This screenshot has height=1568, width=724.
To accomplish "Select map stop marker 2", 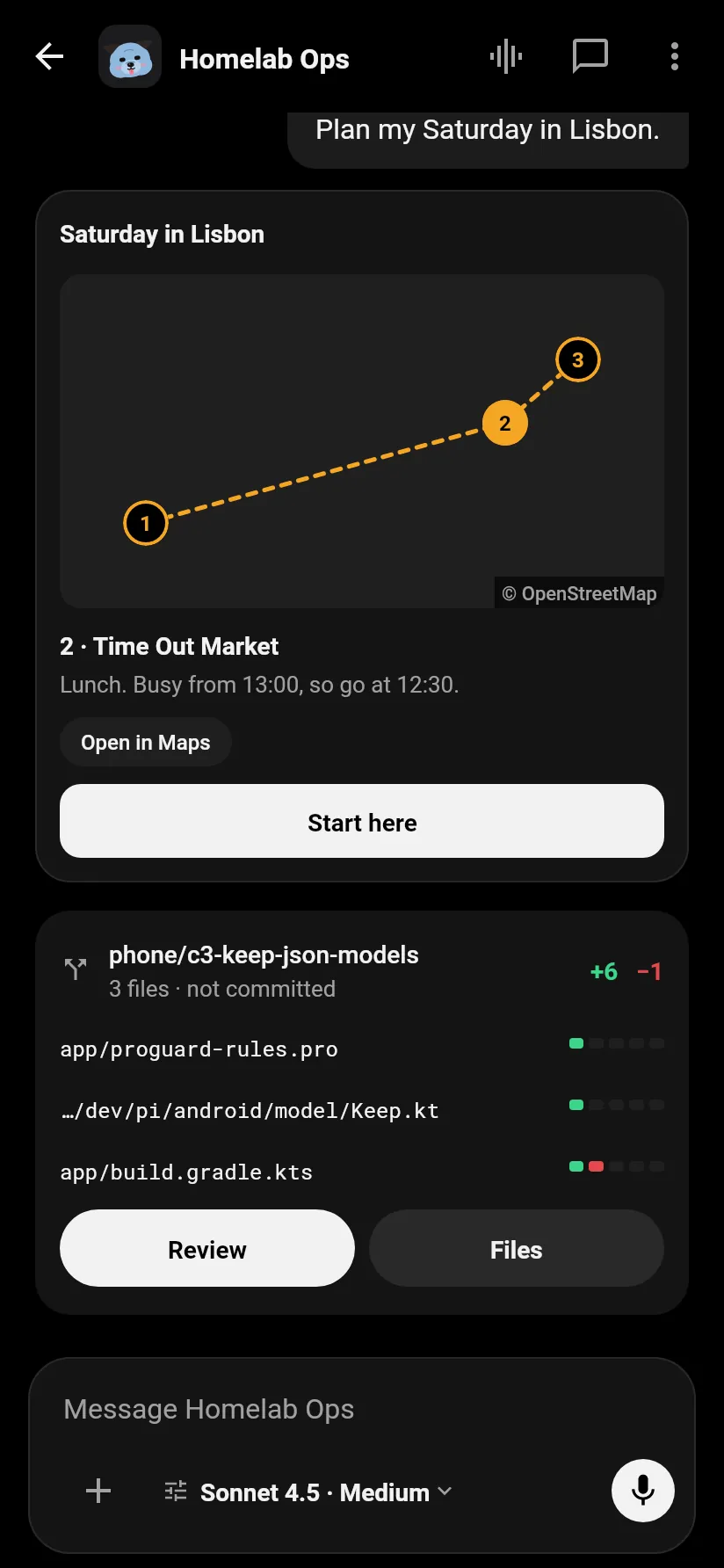I will 505,423.
